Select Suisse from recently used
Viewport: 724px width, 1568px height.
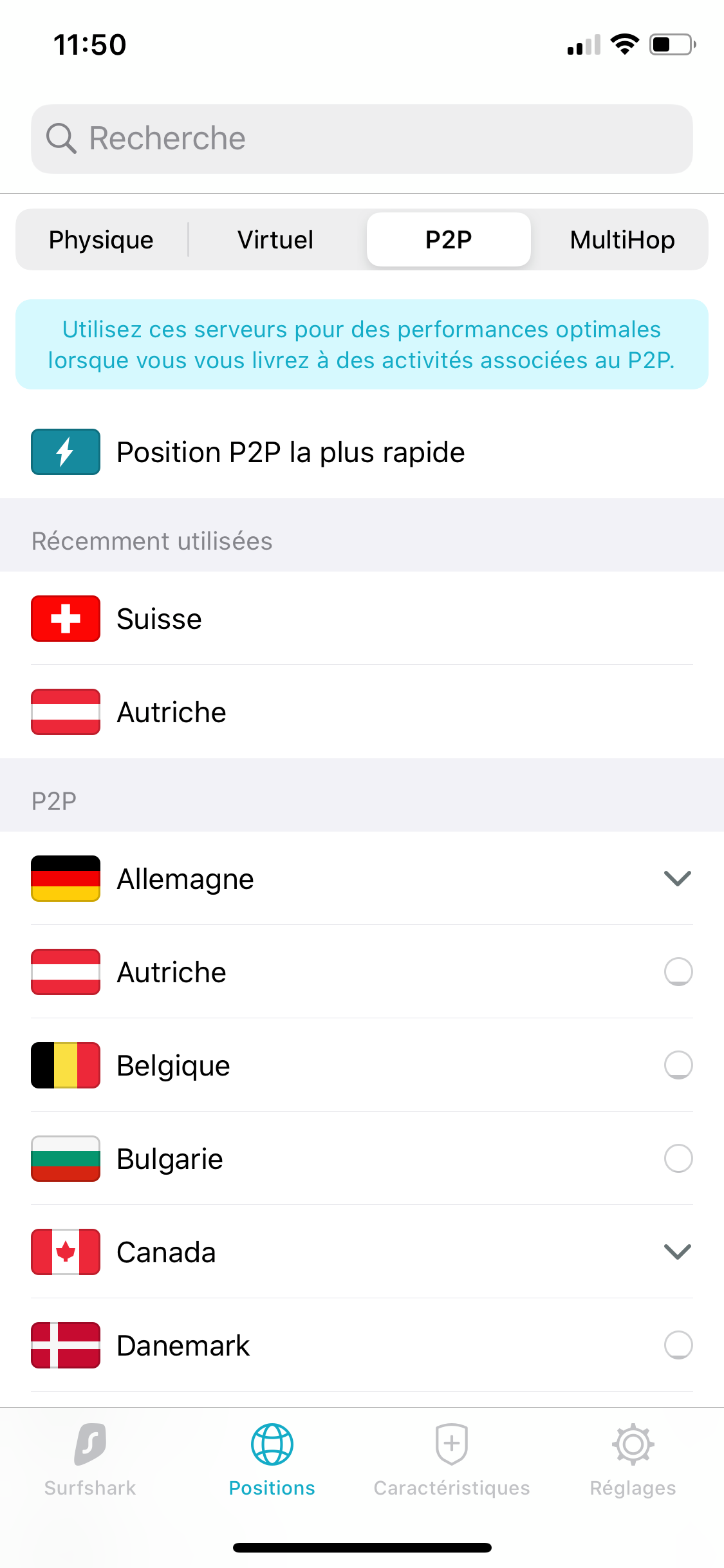362,619
